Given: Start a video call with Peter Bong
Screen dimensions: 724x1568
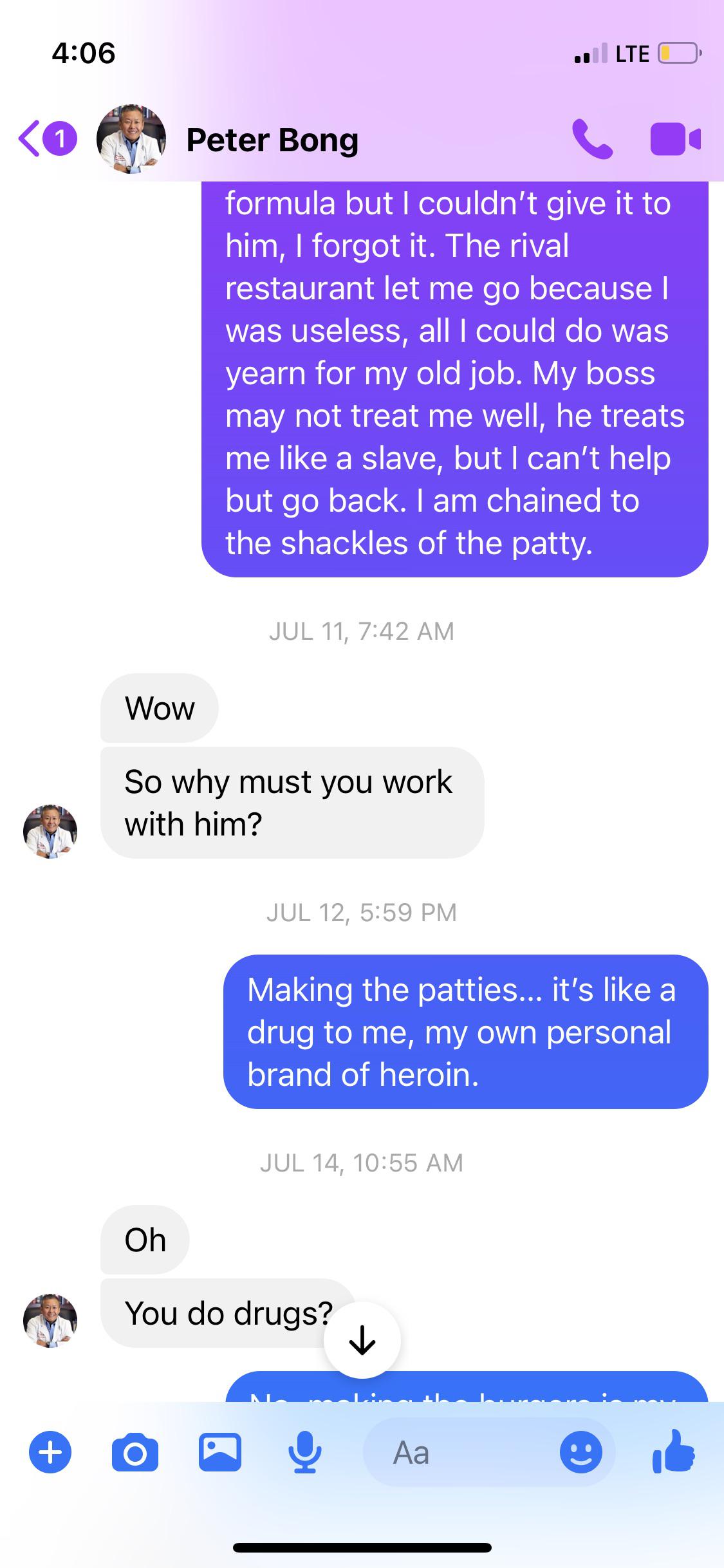Looking at the screenshot, I should pyautogui.click(x=675, y=139).
